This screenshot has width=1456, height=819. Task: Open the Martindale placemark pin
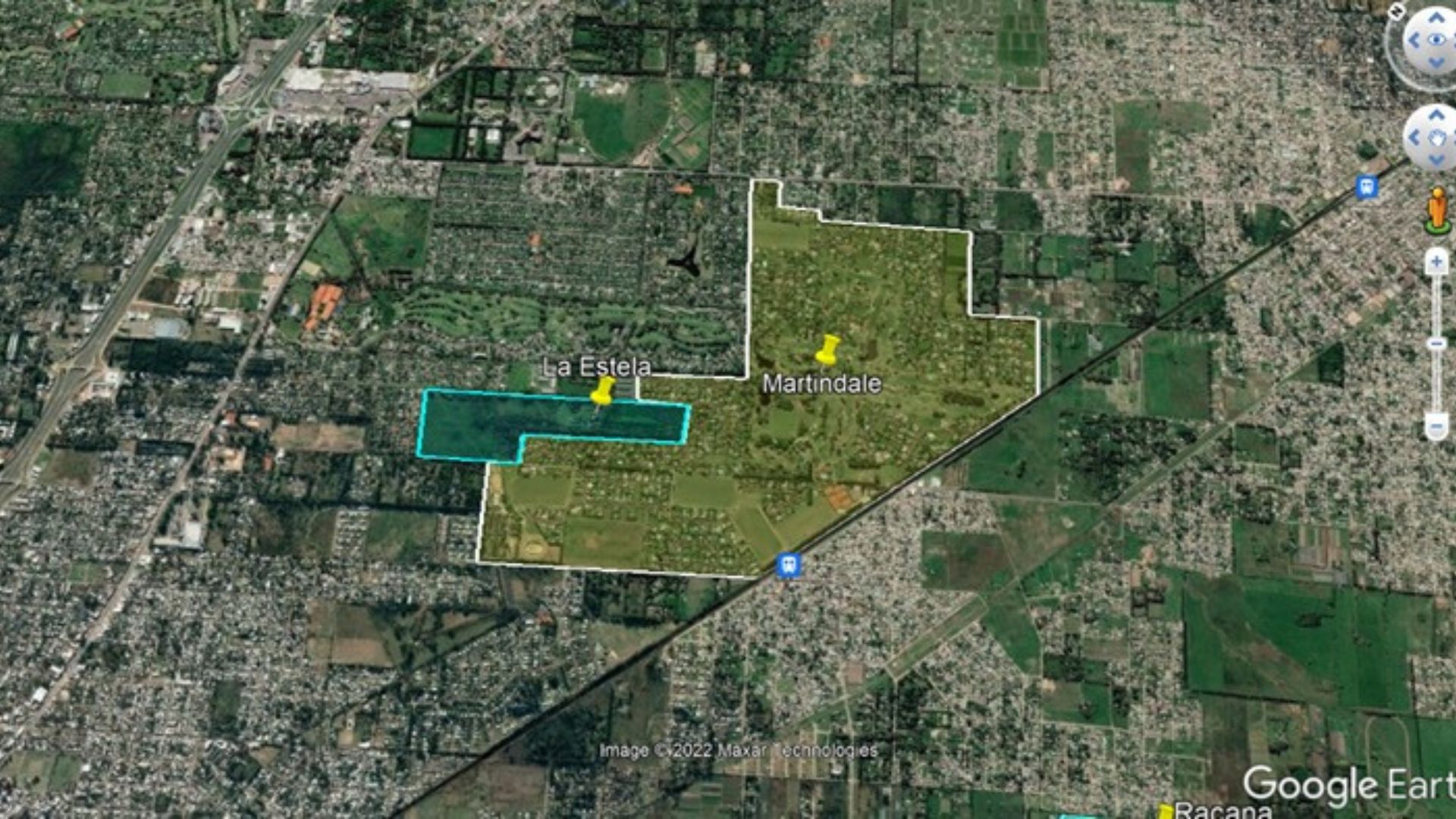coord(827,350)
